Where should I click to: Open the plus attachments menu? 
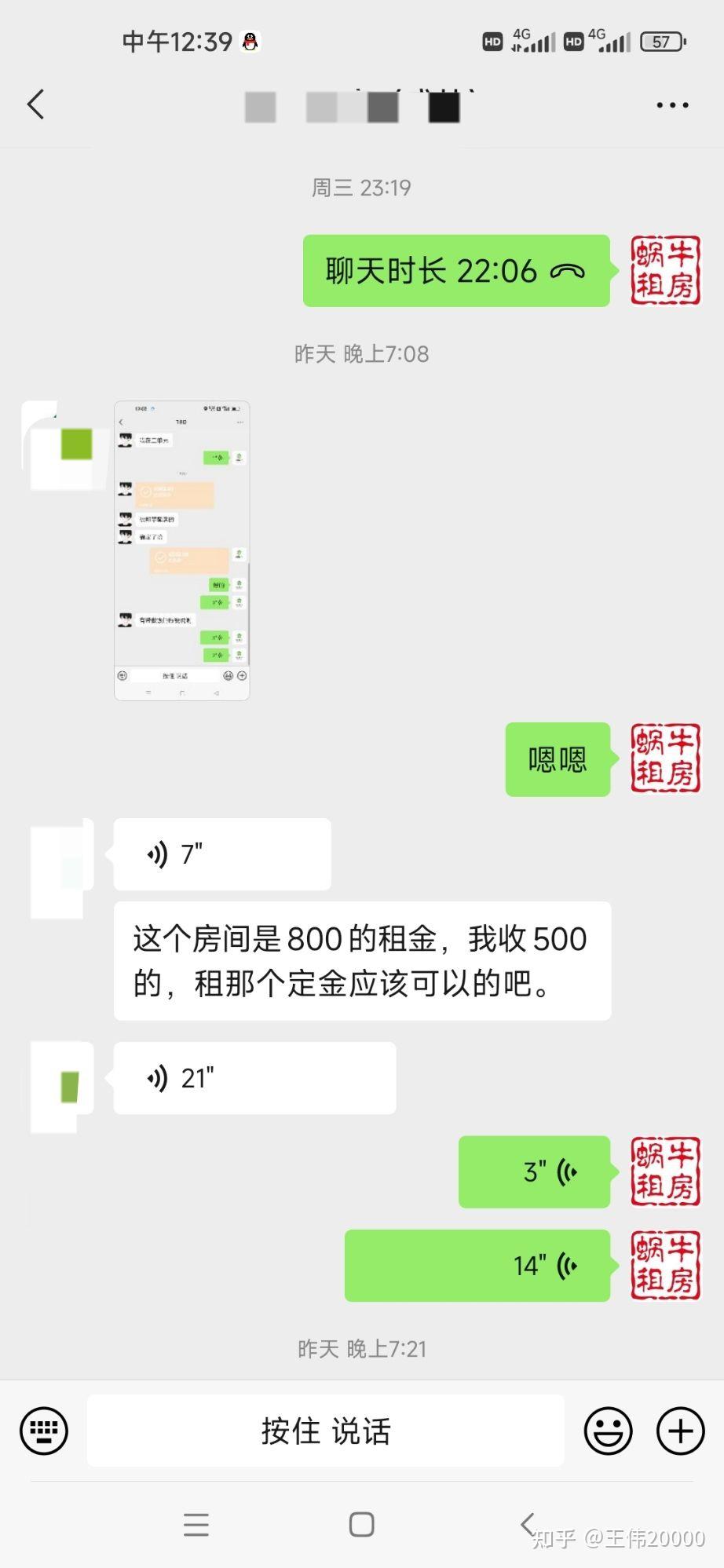coord(680,1431)
